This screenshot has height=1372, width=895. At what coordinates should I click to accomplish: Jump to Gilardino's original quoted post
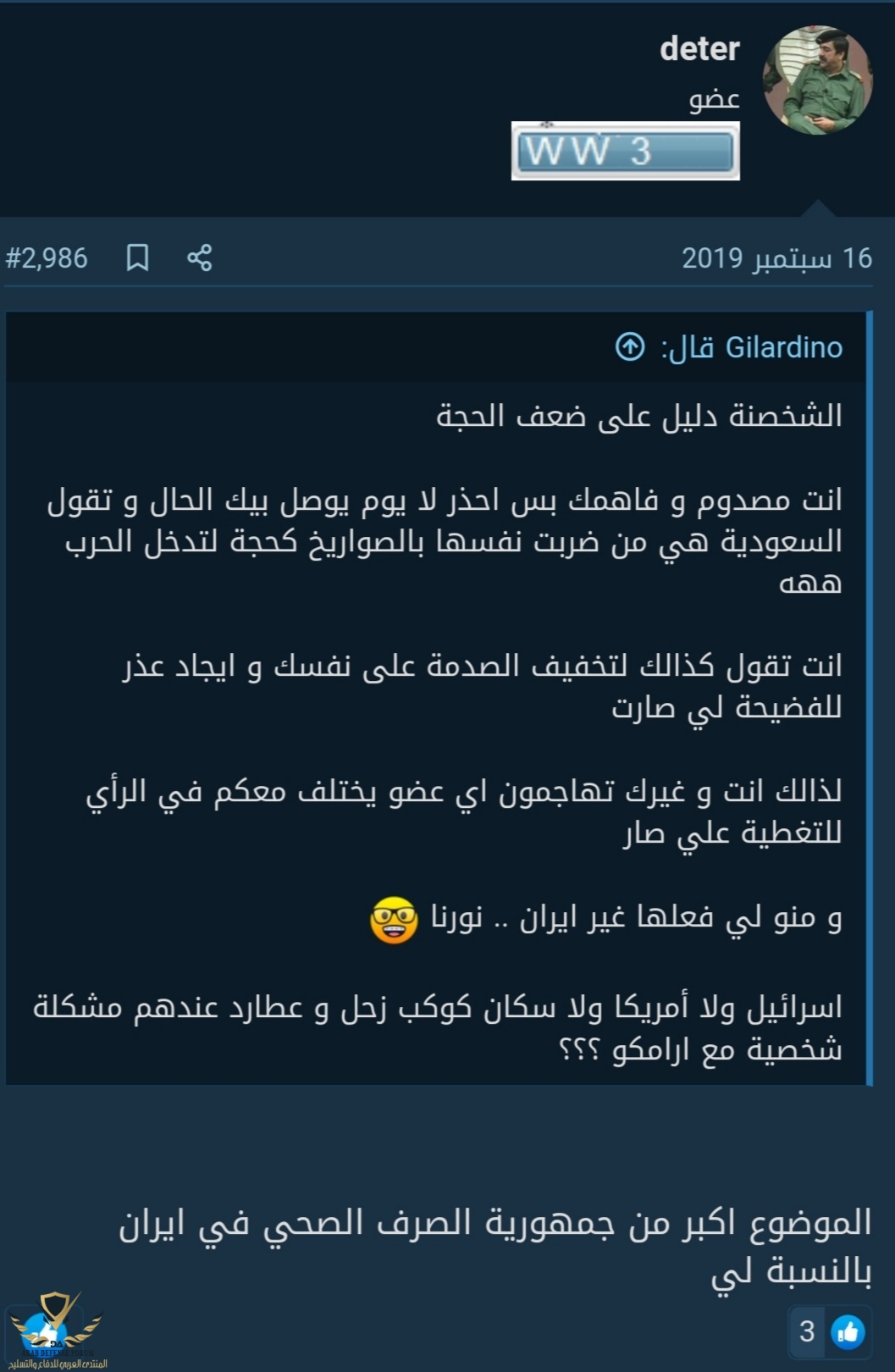click(630, 346)
